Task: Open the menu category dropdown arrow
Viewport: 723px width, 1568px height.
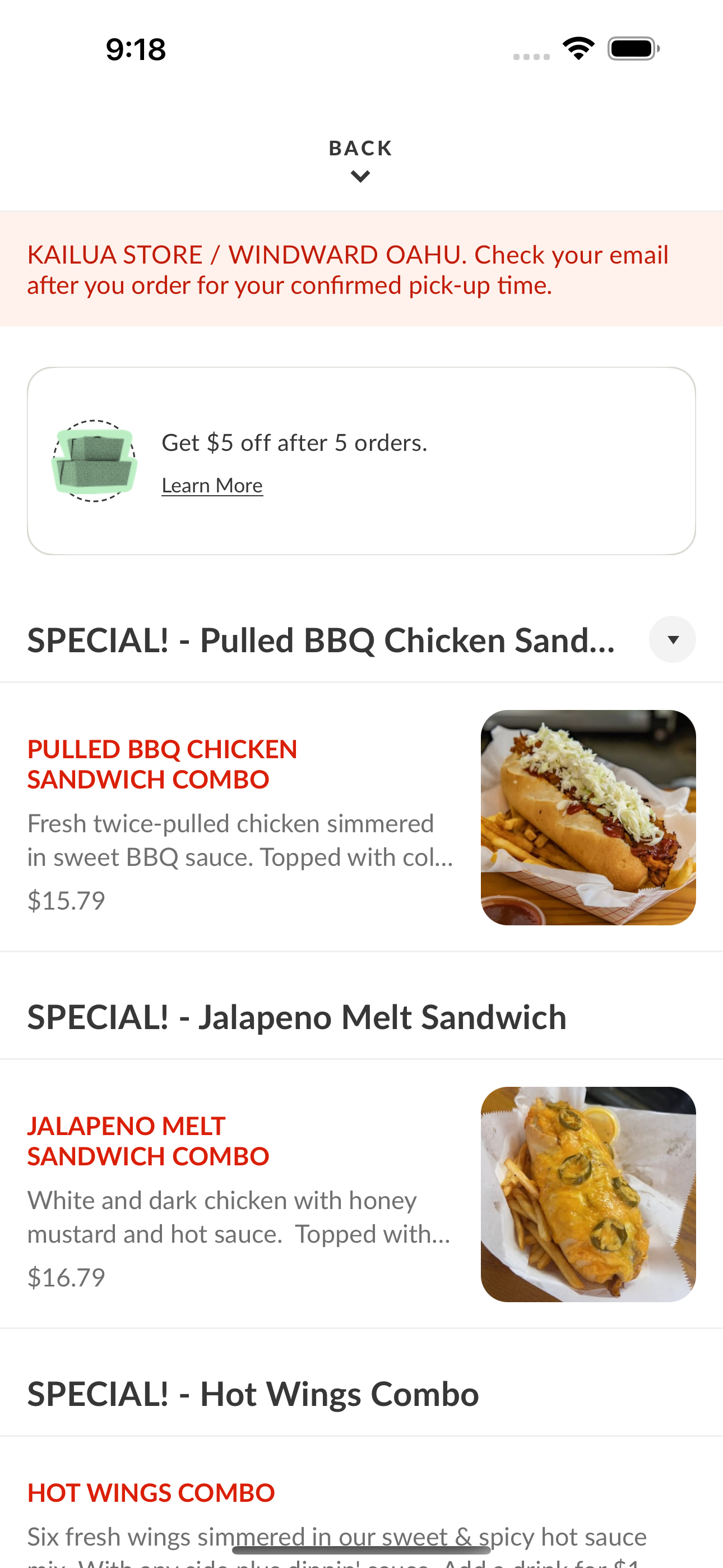Action: [x=672, y=639]
